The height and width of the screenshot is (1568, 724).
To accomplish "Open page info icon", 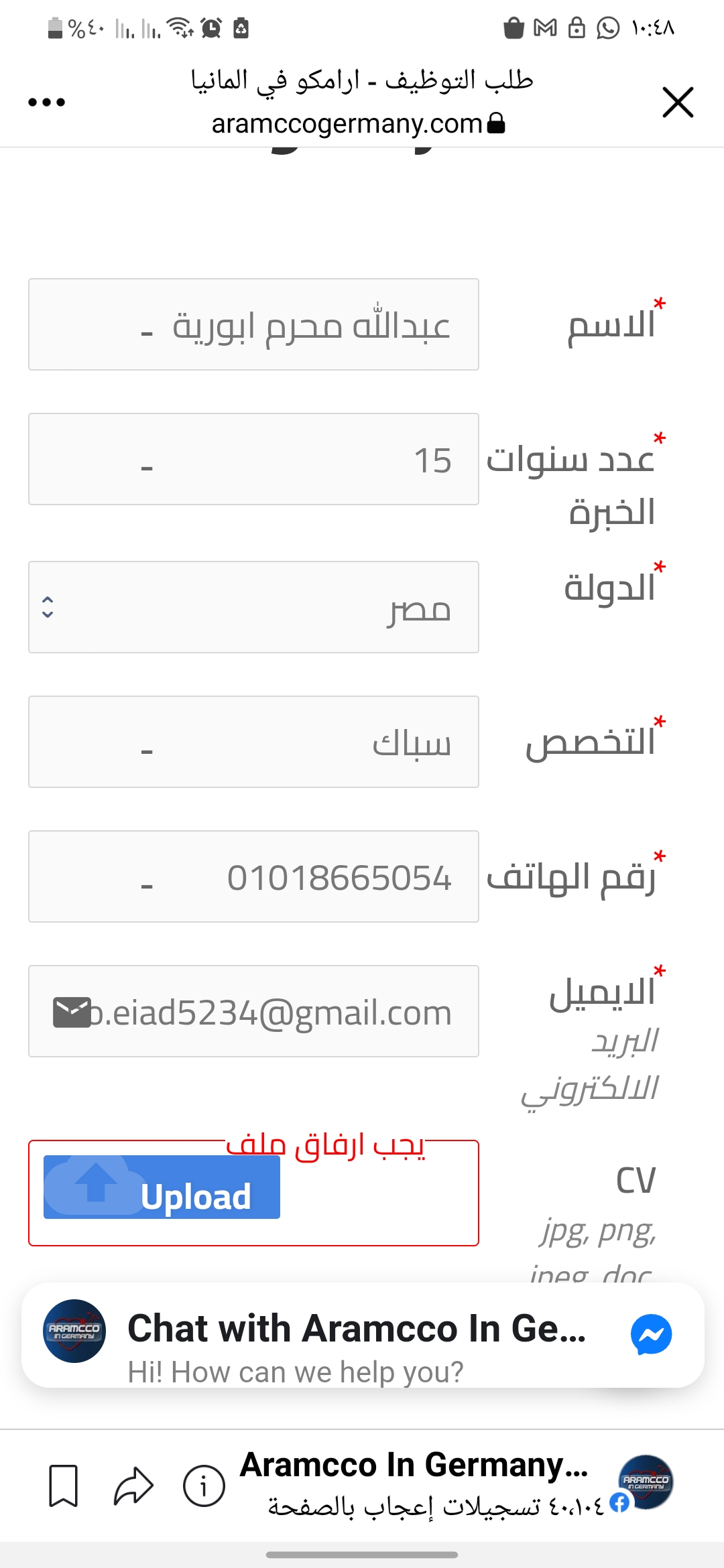I will coord(204,1486).
